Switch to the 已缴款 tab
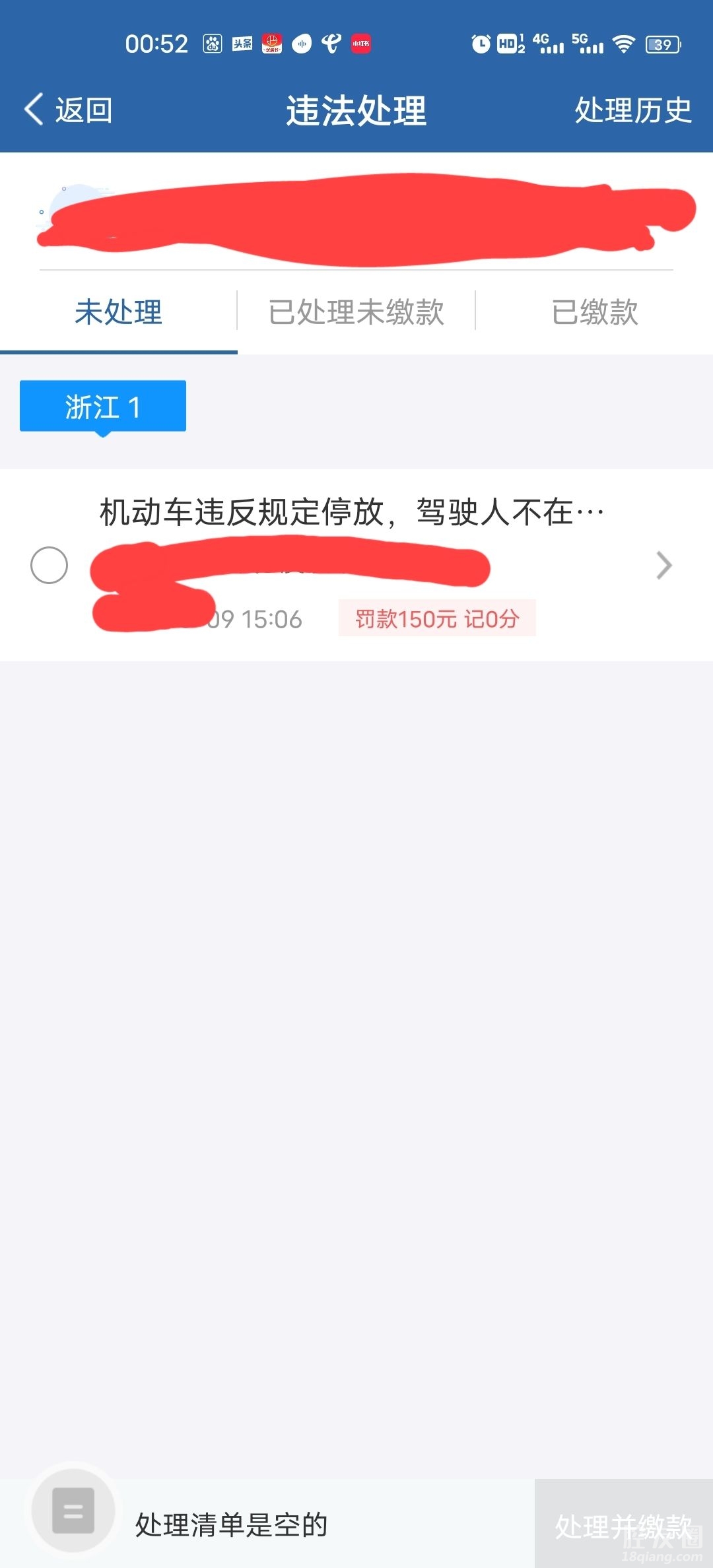 [x=594, y=311]
